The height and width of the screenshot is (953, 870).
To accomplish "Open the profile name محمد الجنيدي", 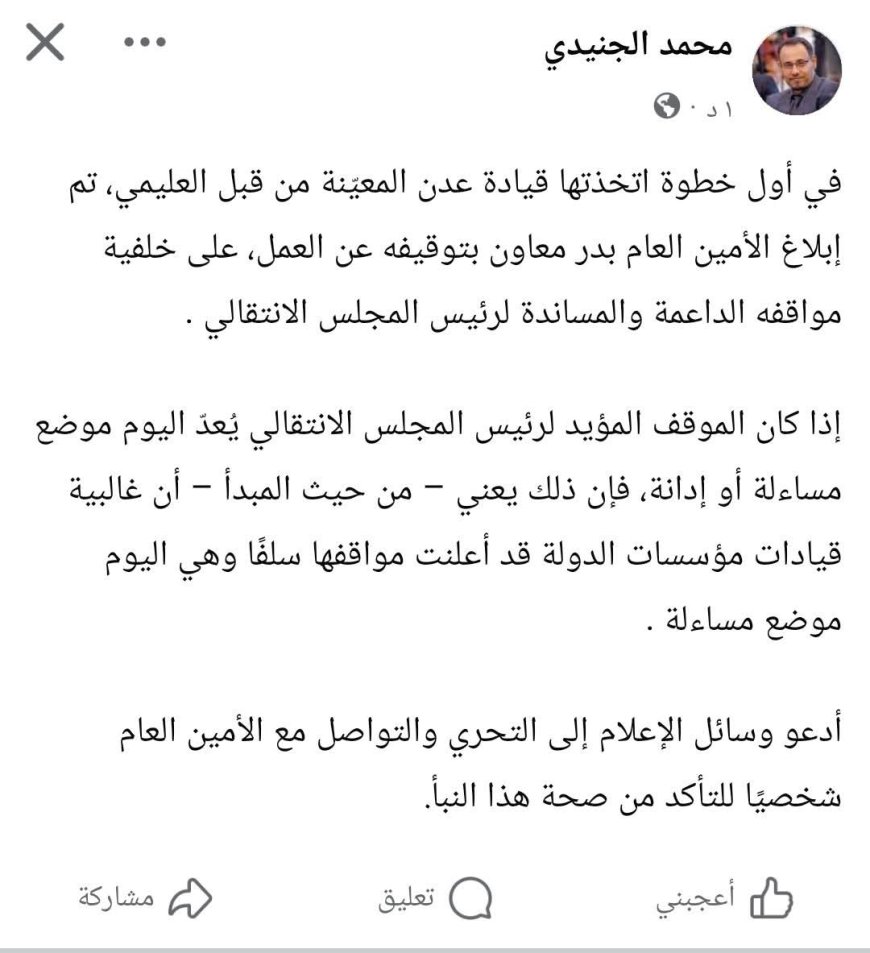I will point(642,47).
